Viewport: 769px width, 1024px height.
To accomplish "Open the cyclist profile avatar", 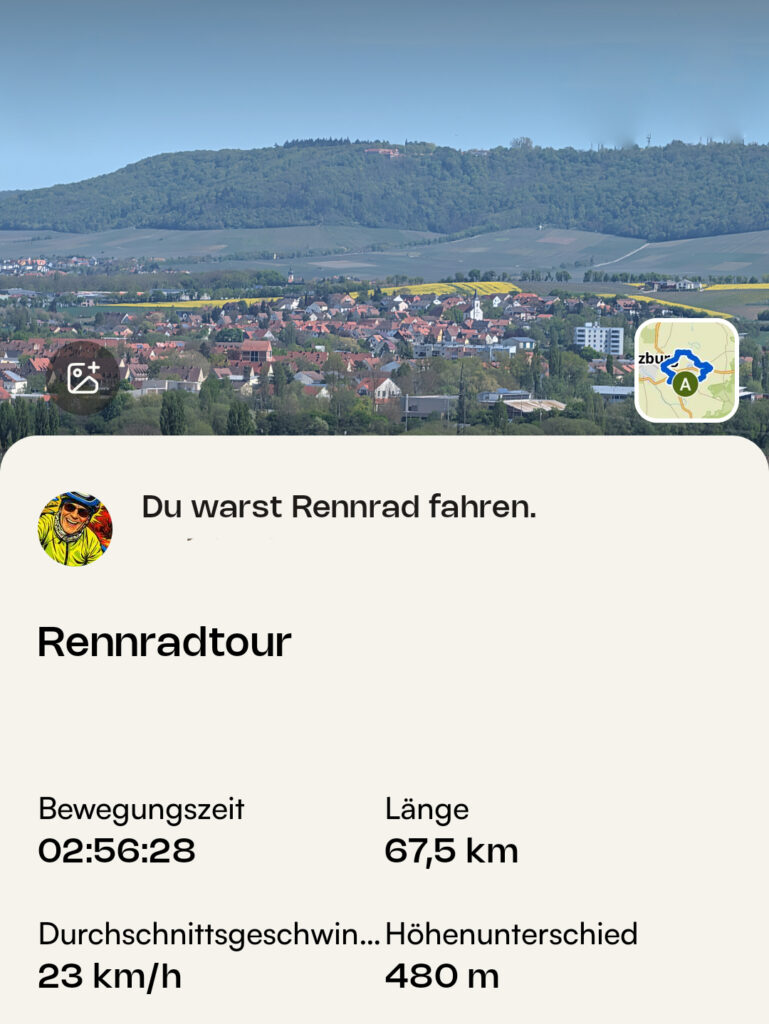I will pos(75,528).
